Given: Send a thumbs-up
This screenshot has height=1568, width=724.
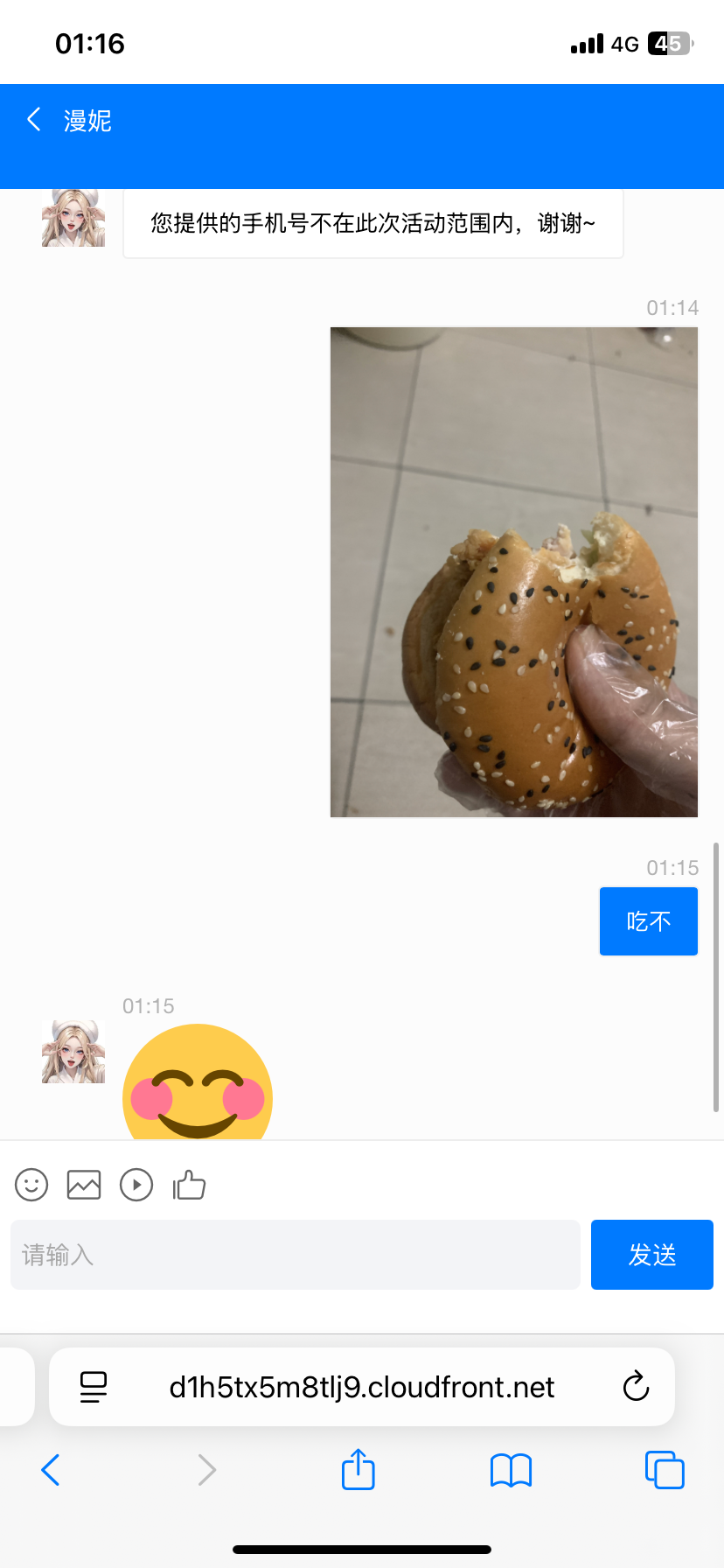Looking at the screenshot, I should click(189, 1186).
